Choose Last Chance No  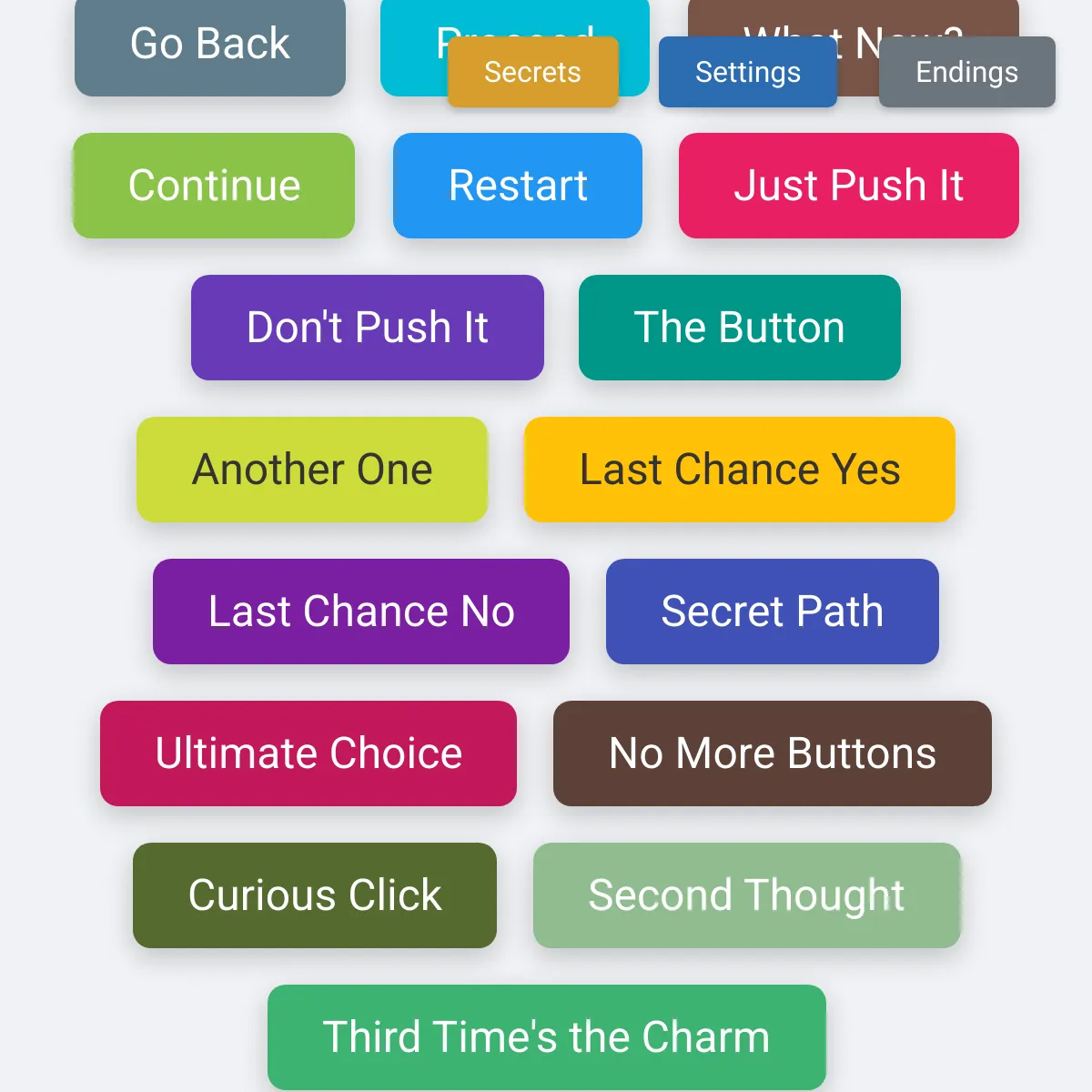[360, 612]
